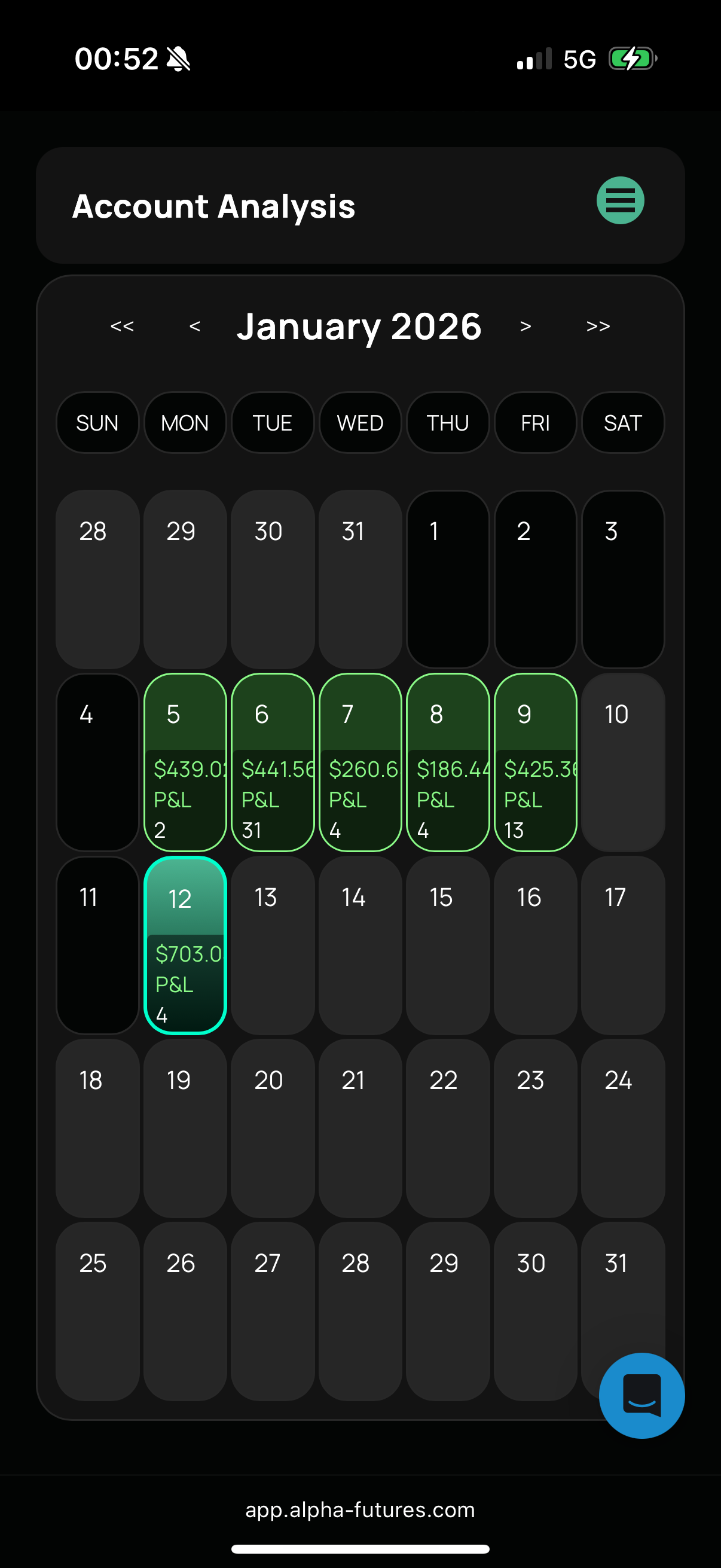Open the chat support bubble

(x=641, y=1395)
